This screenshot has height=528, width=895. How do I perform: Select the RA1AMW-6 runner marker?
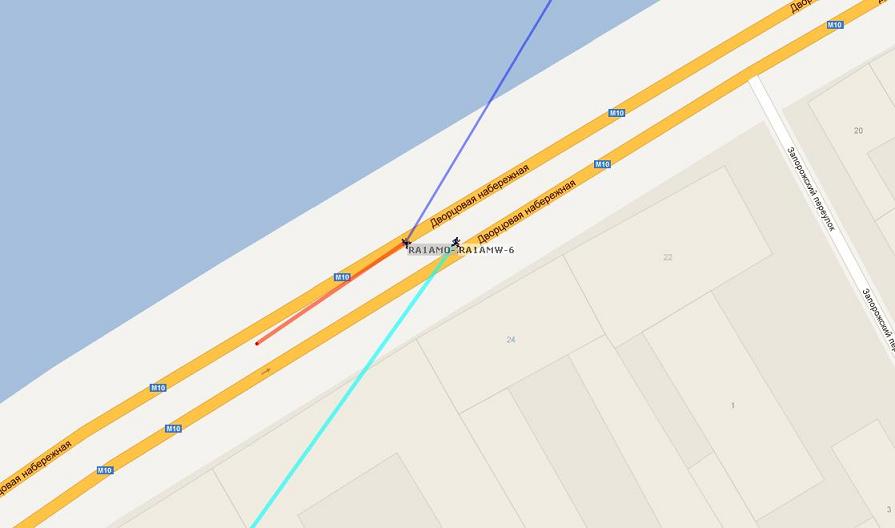point(456,241)
